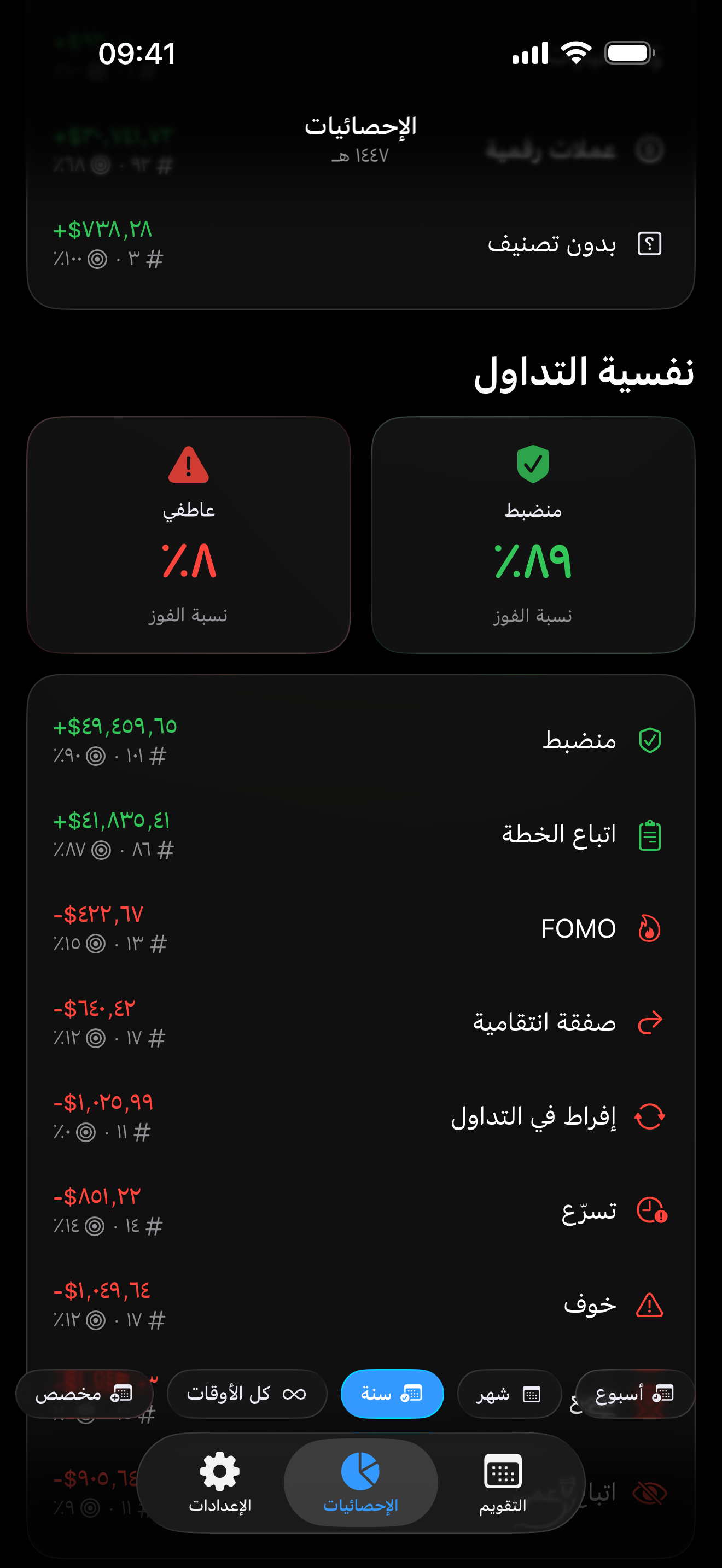This screenshot has height=1568, width=722.
Task: Select the أسبوع time period filter
Action: 635,1394
